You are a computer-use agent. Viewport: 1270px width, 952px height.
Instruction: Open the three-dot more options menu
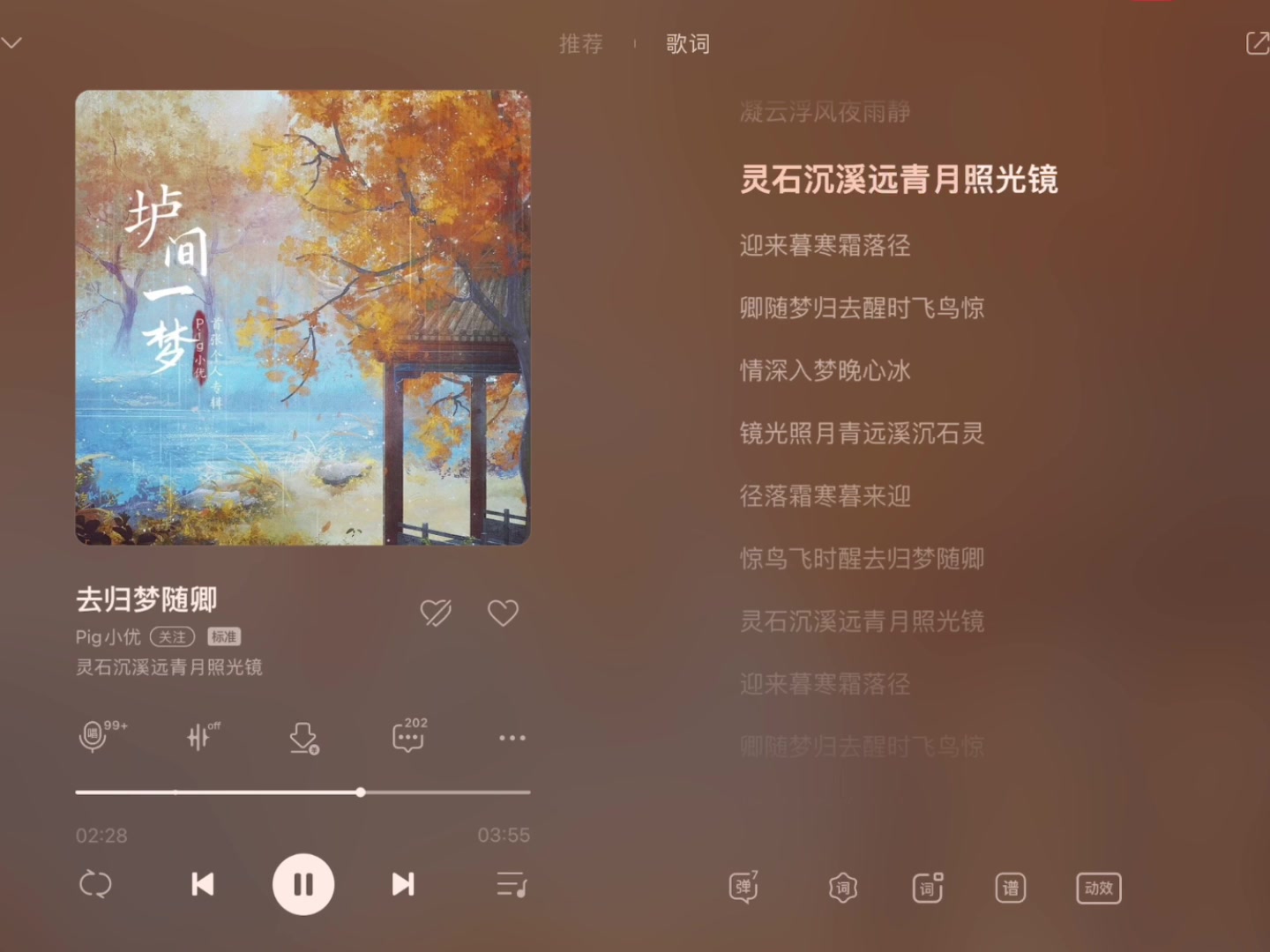[512, 738]
